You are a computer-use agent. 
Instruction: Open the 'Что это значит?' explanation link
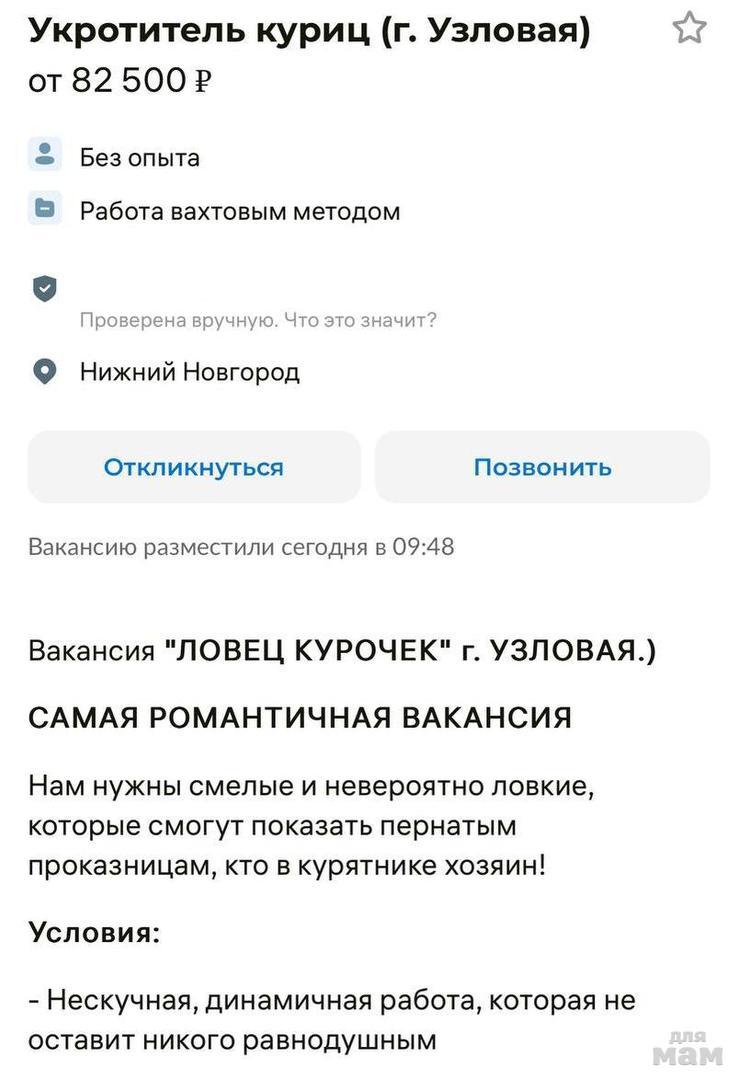[360, 320]
